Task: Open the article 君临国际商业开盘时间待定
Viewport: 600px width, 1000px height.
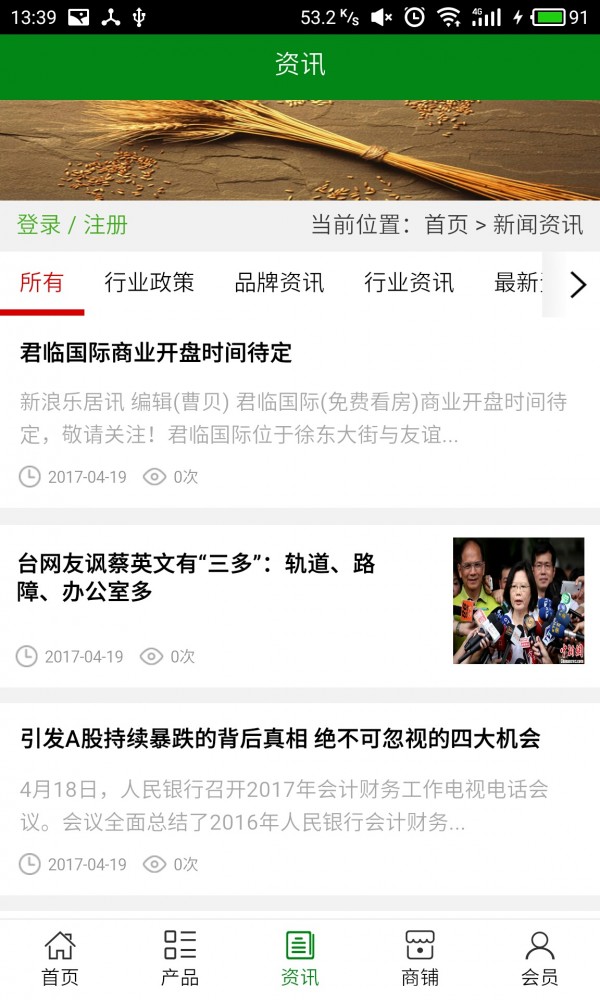Action: tap(156, 353)
